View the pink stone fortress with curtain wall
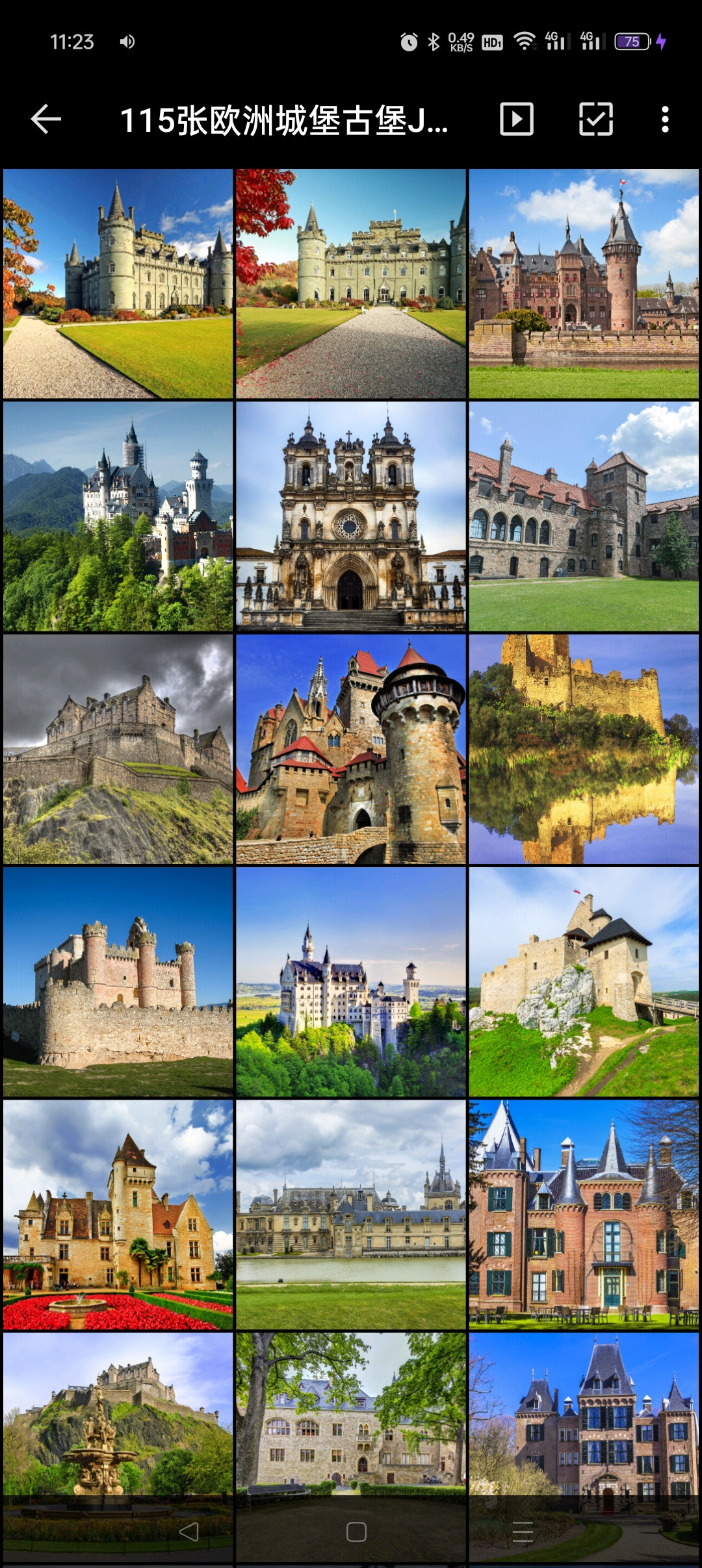Viewport: 702px width, 1568px height. click(x=118, y=981)
